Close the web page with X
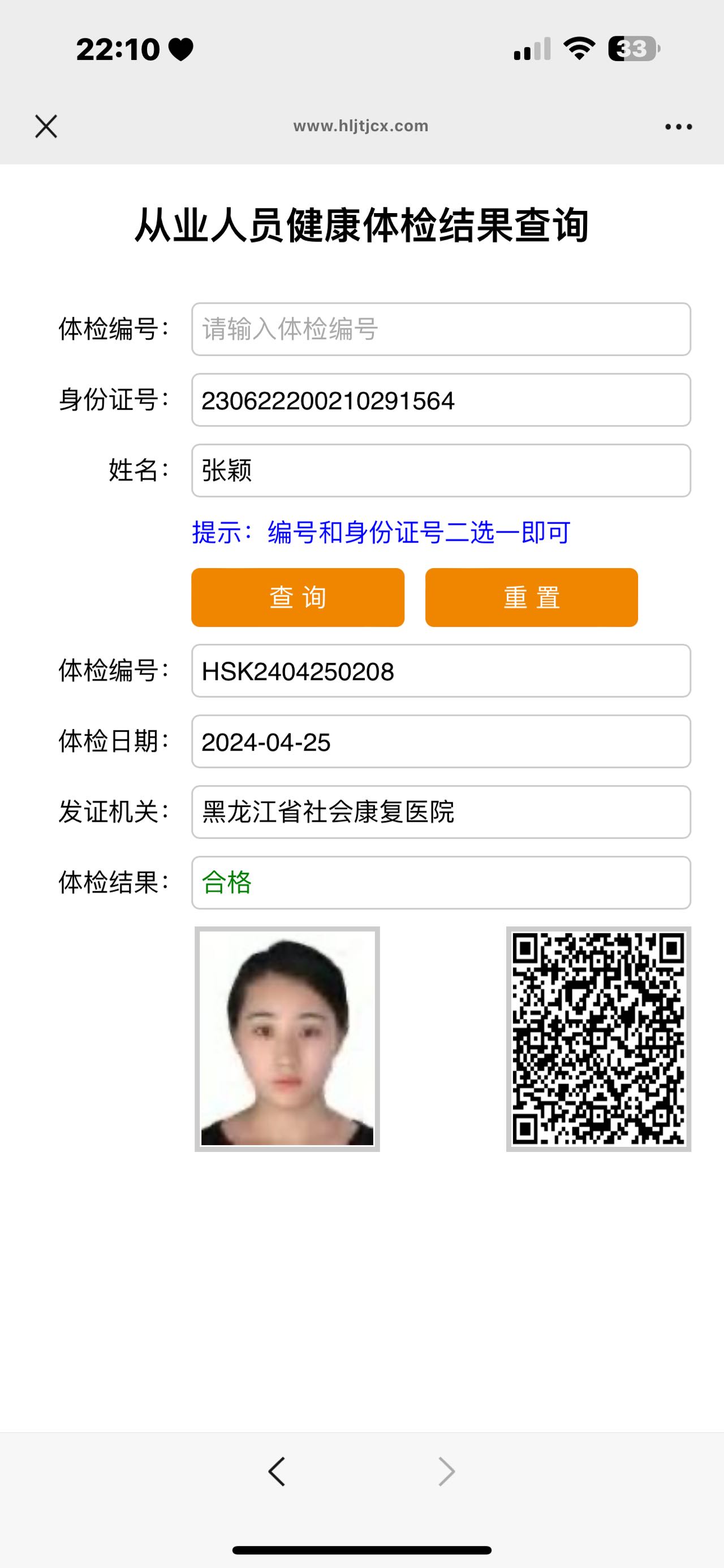Screen dimensions: 724x1568 [46, 127]
